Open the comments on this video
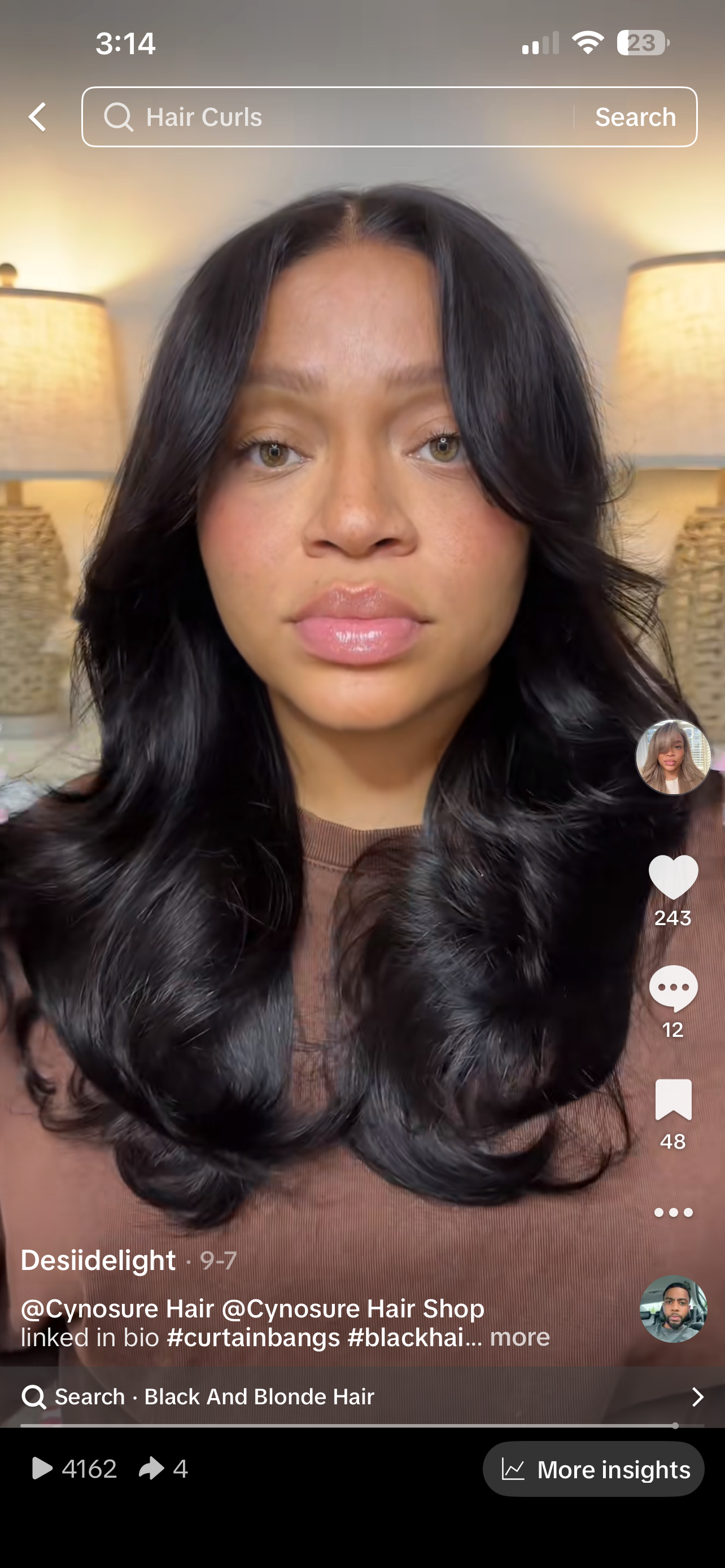This screenshot has height=1568, width=725. coord(672,988)
